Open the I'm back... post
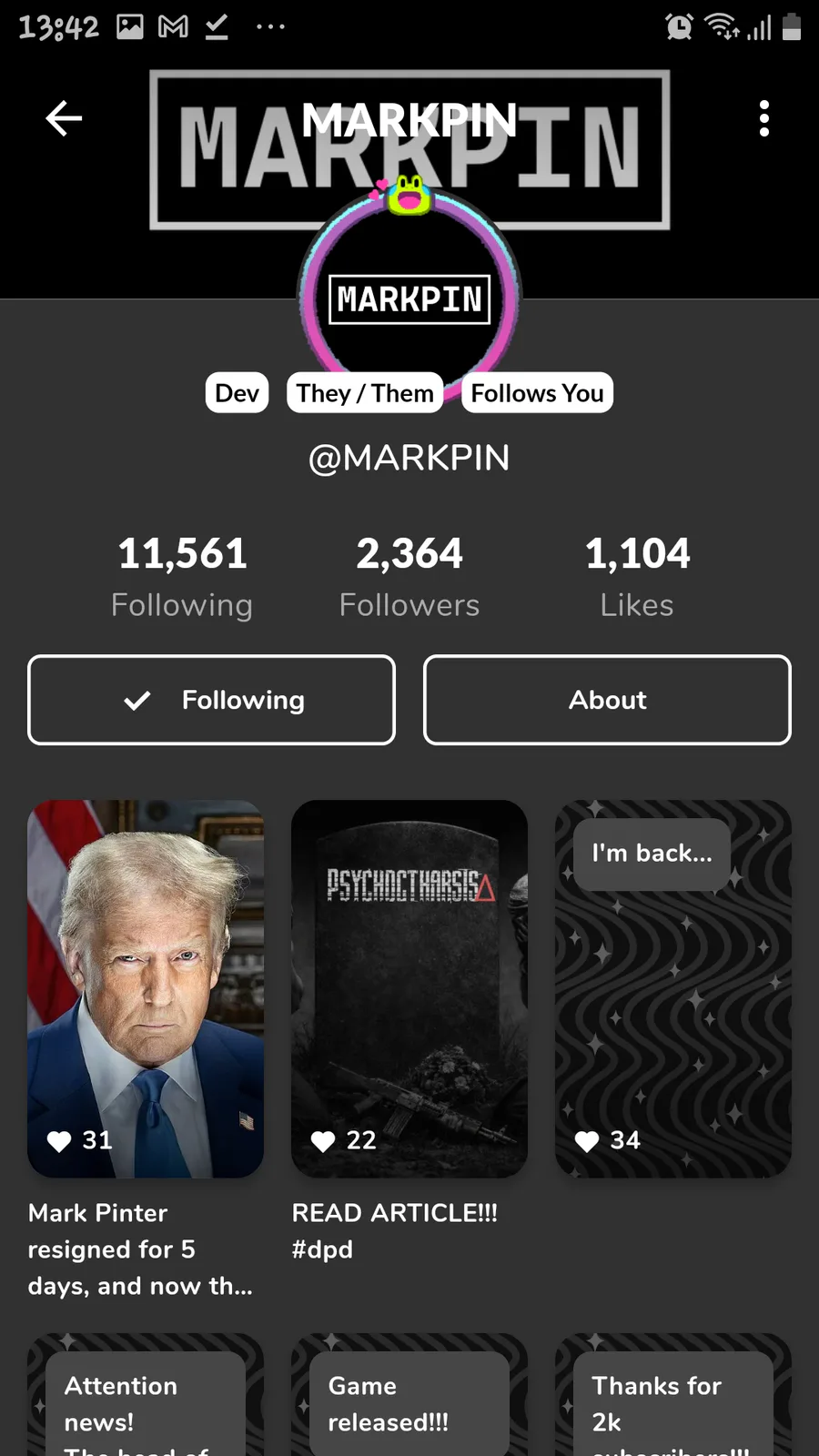The height and width of the screenshot is (1456, 819). click(x=672, y=988)
